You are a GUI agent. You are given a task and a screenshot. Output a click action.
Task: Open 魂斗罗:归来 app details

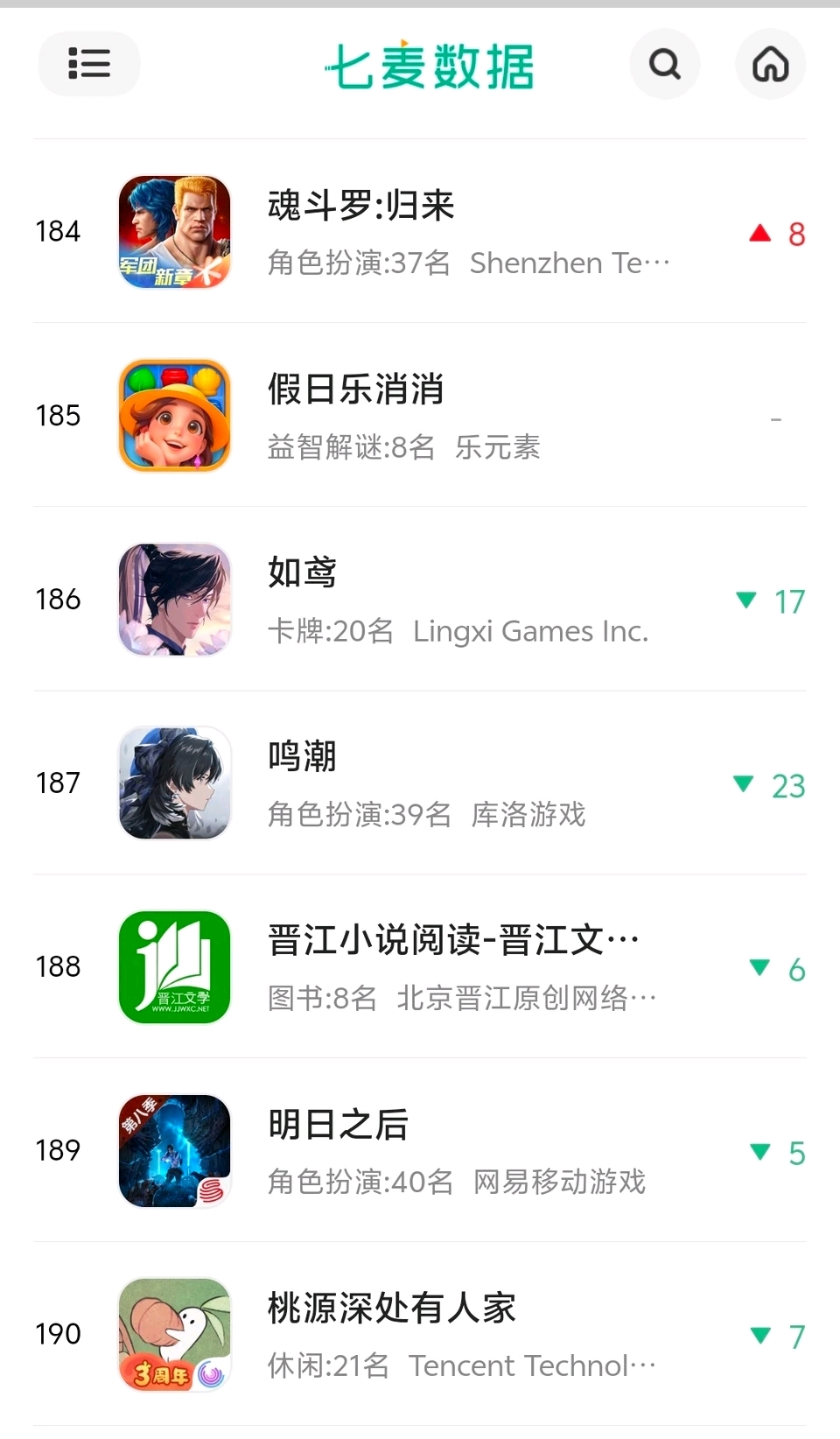[x=360, y=207]
